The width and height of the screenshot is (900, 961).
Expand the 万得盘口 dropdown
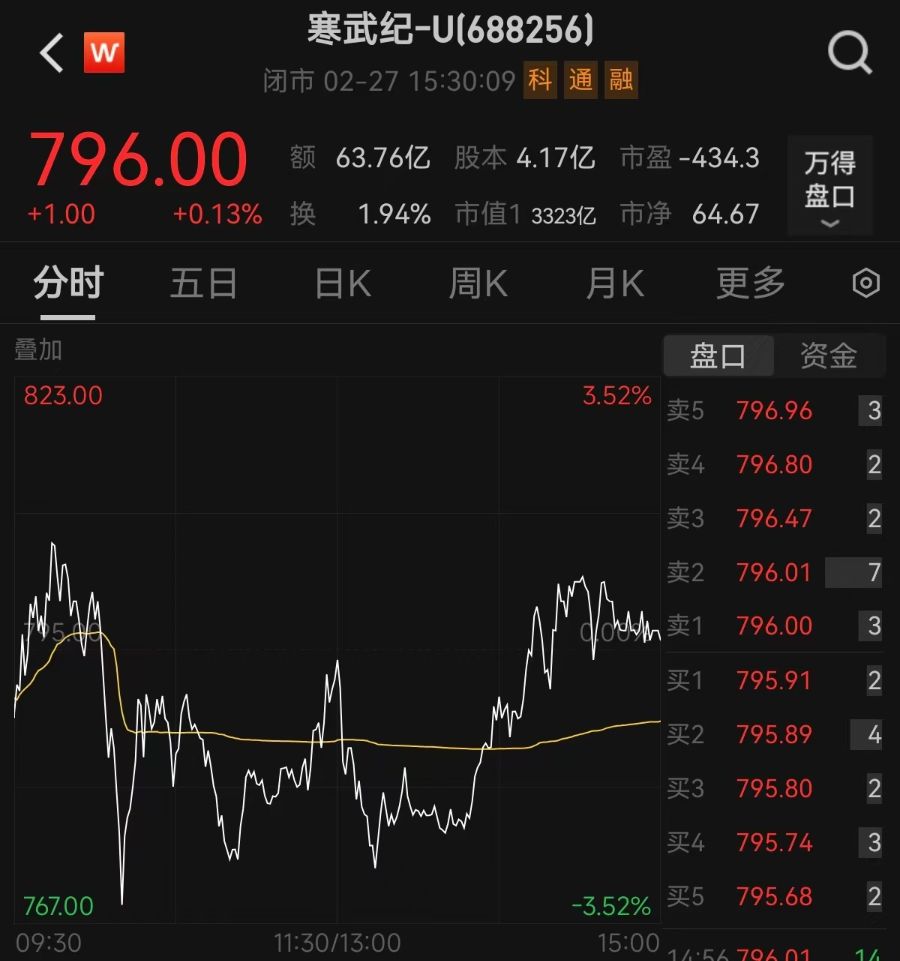click(x=830, y=186)
